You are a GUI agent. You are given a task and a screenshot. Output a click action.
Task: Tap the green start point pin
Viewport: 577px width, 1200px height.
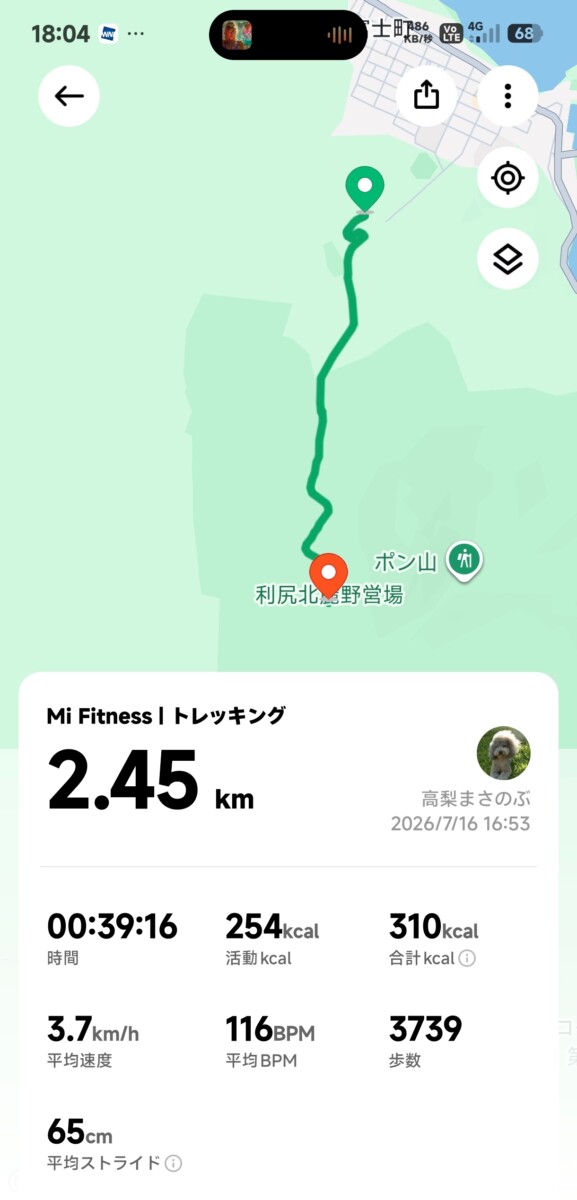click(365, 190)
